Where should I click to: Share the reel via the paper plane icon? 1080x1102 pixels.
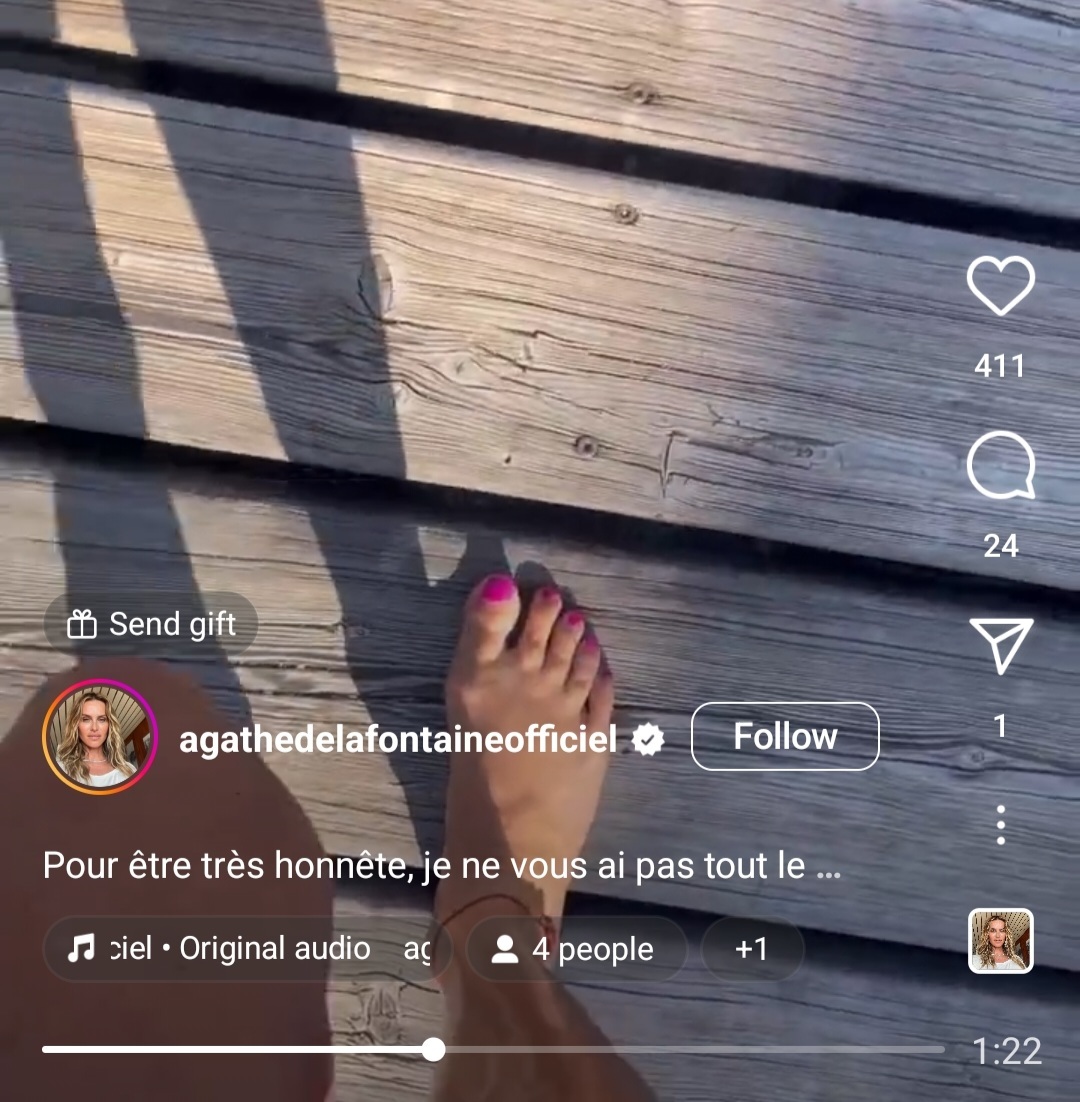pyautogui.click(x=1000, y=646)
